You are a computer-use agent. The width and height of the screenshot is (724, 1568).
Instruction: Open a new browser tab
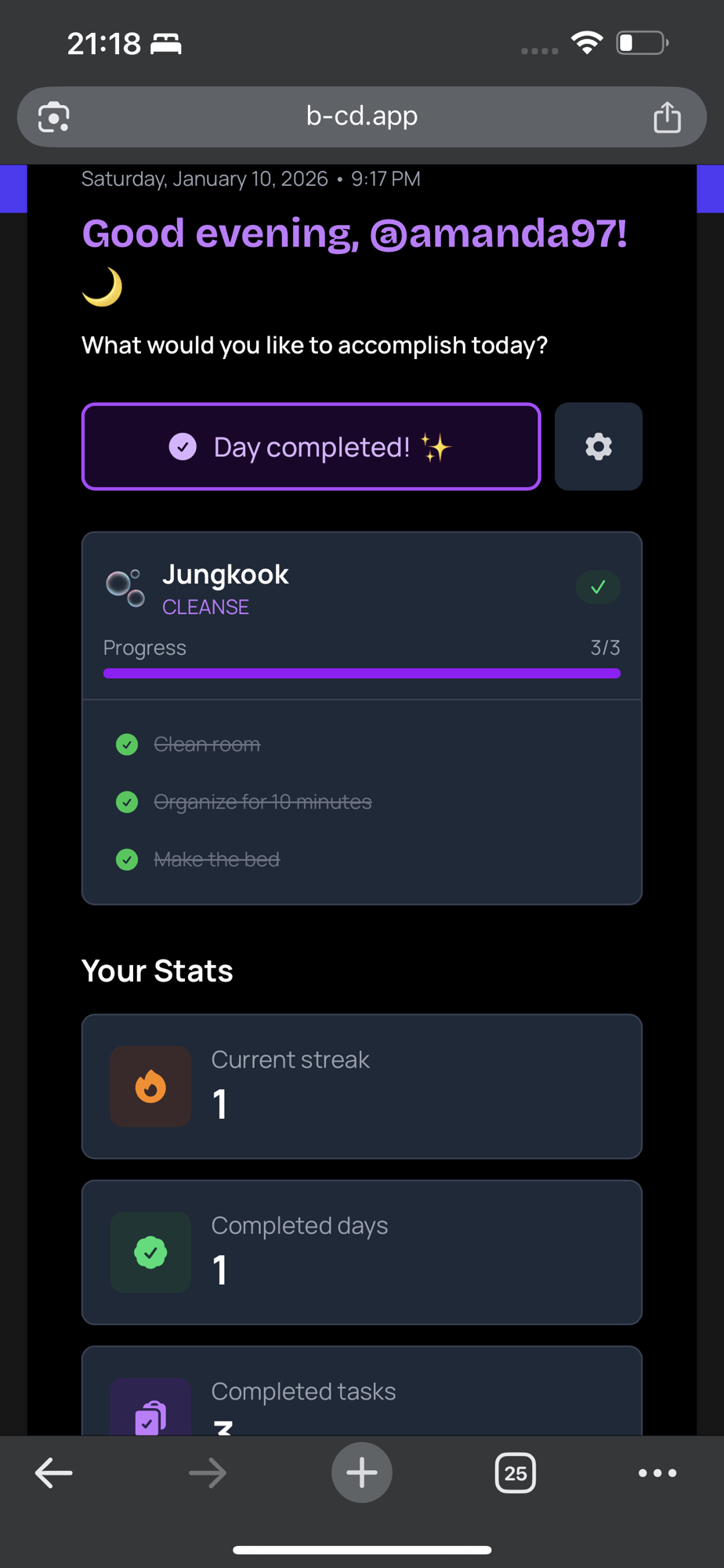coord(361,1473)
